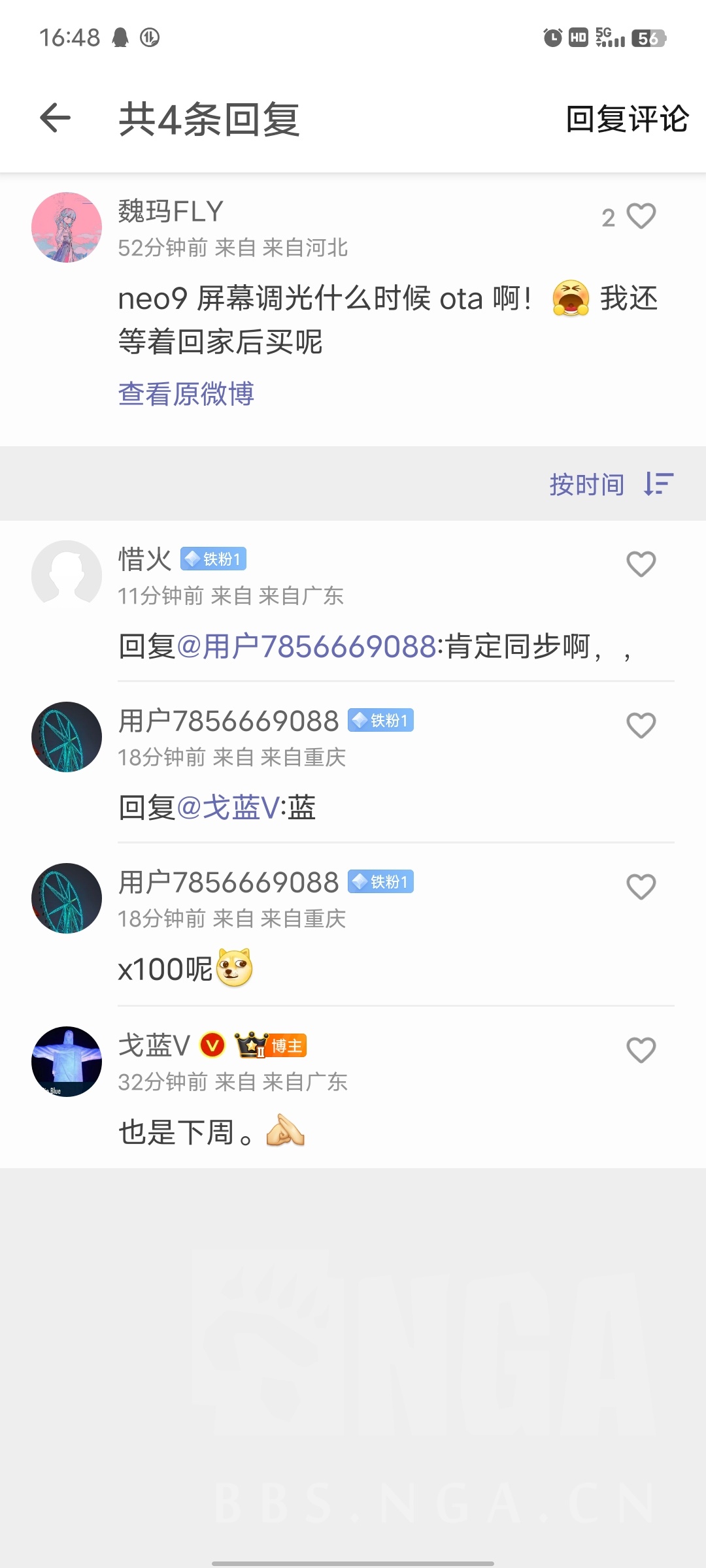
Task: Like 戈蓝V's reply '也是下周'
Action: point(641,1051)
